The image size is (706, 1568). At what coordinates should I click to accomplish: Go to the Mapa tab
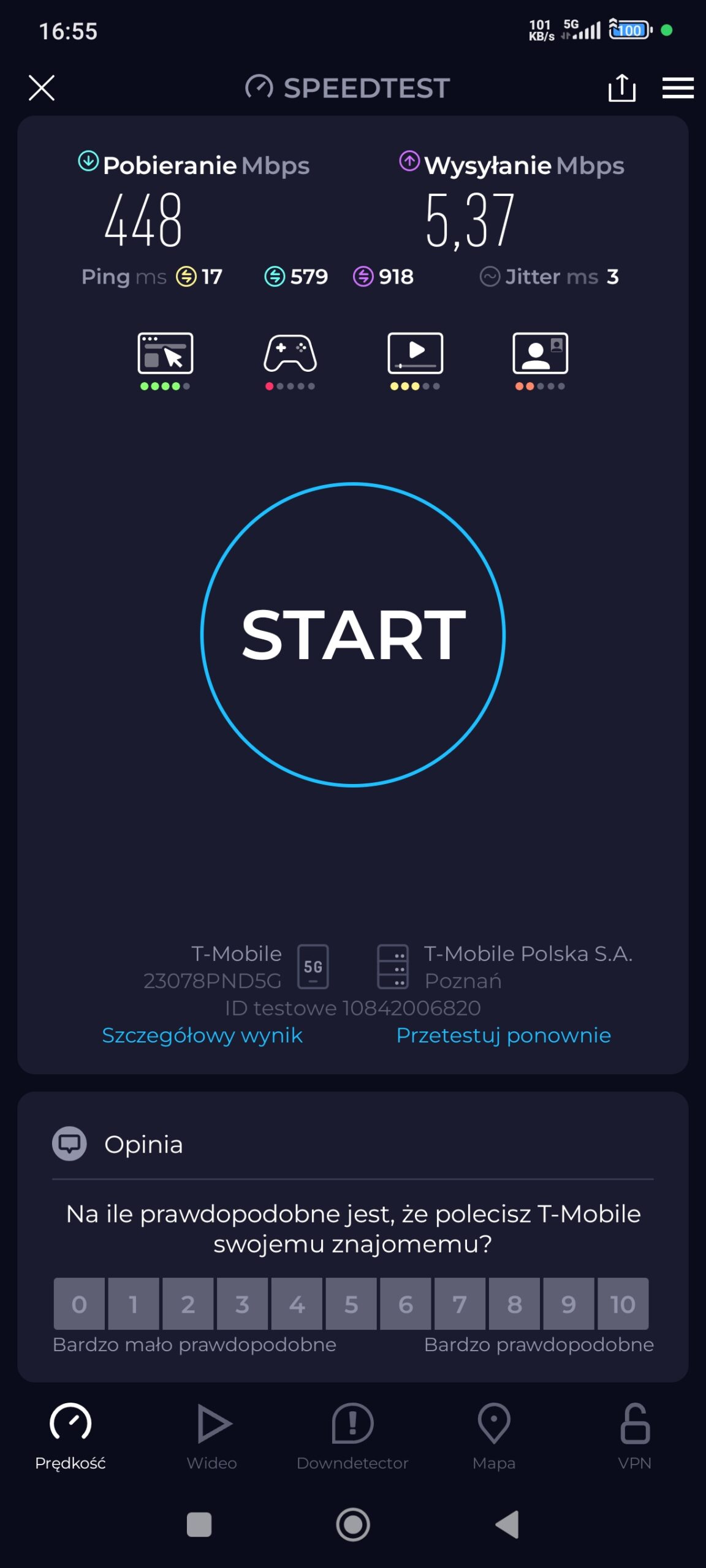tap(494, 1436)
